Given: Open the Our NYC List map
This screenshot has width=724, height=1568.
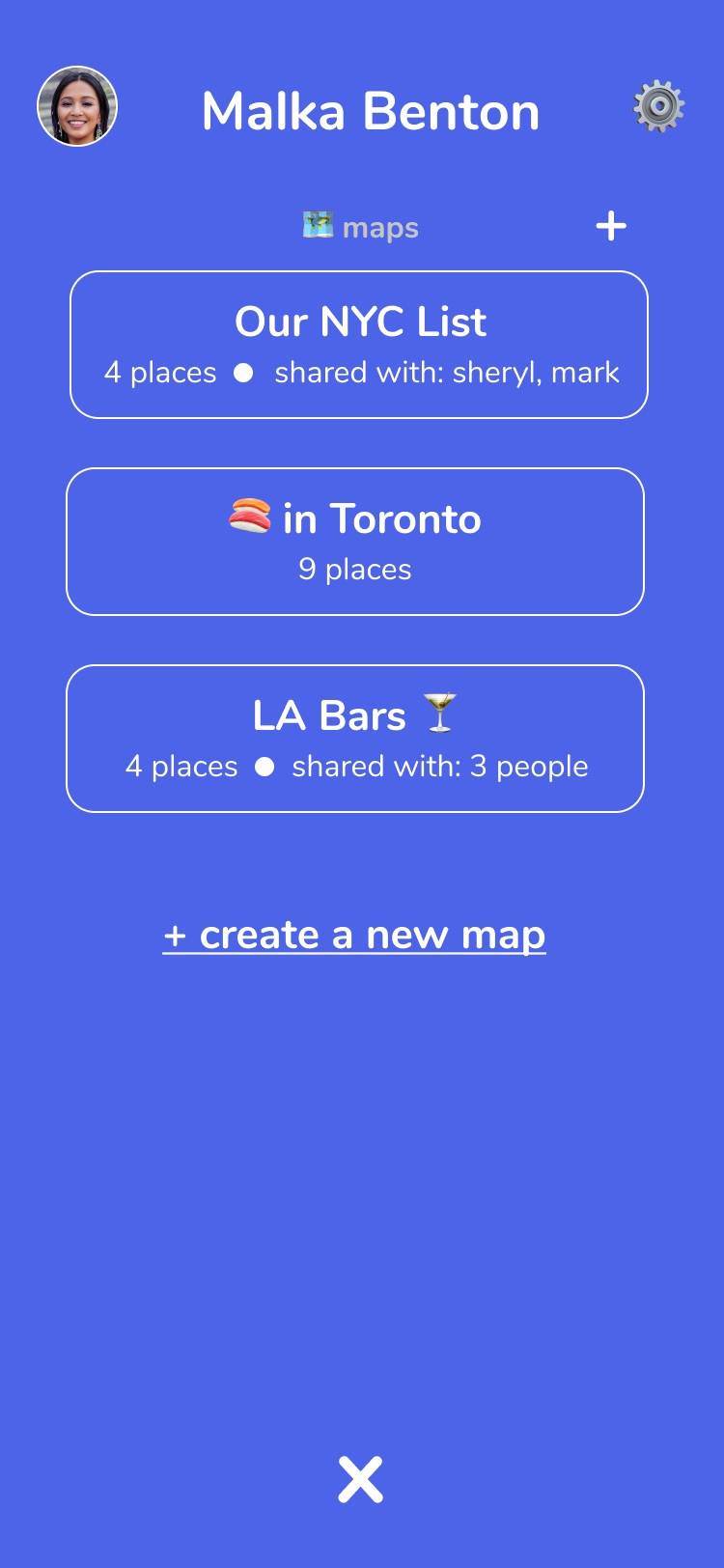Looking at the screenshot, I should 359,344.
